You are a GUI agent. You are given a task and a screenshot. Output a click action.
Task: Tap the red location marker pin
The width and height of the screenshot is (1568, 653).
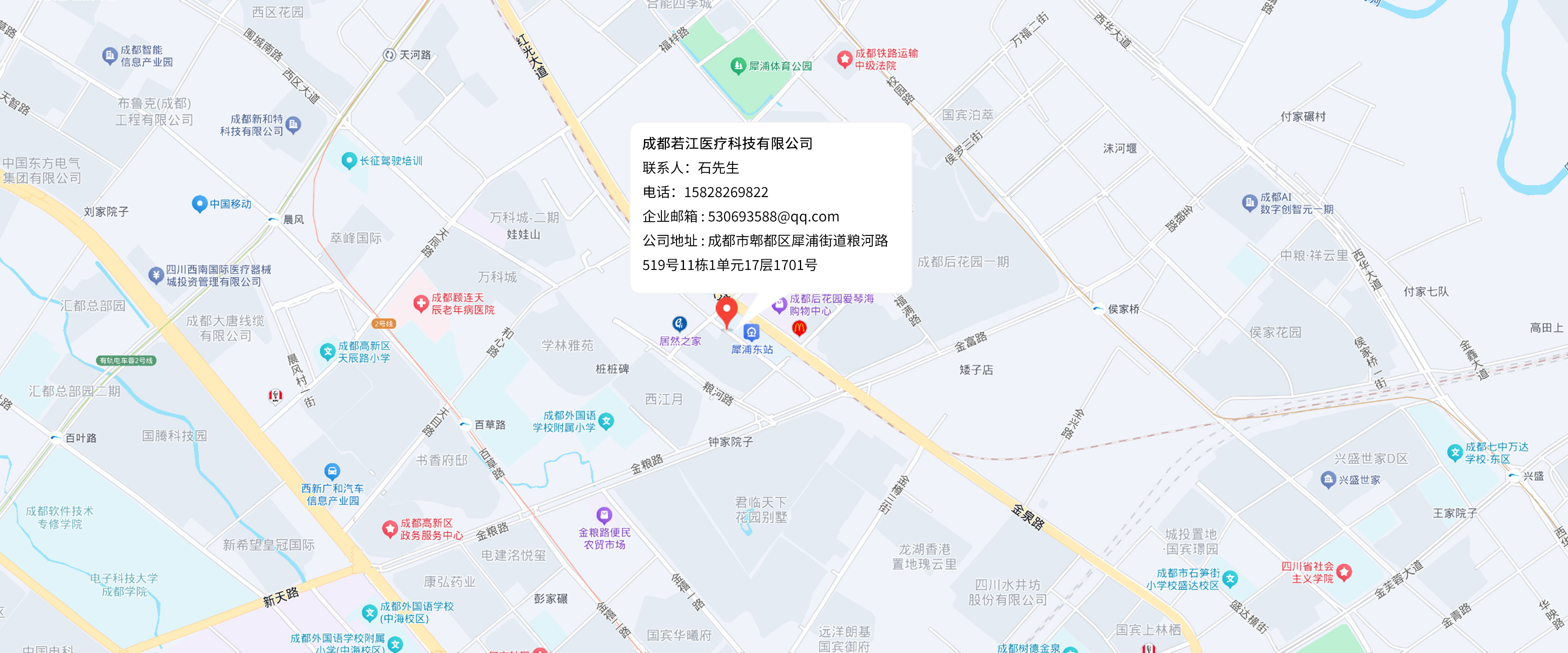tap(726, 311)
